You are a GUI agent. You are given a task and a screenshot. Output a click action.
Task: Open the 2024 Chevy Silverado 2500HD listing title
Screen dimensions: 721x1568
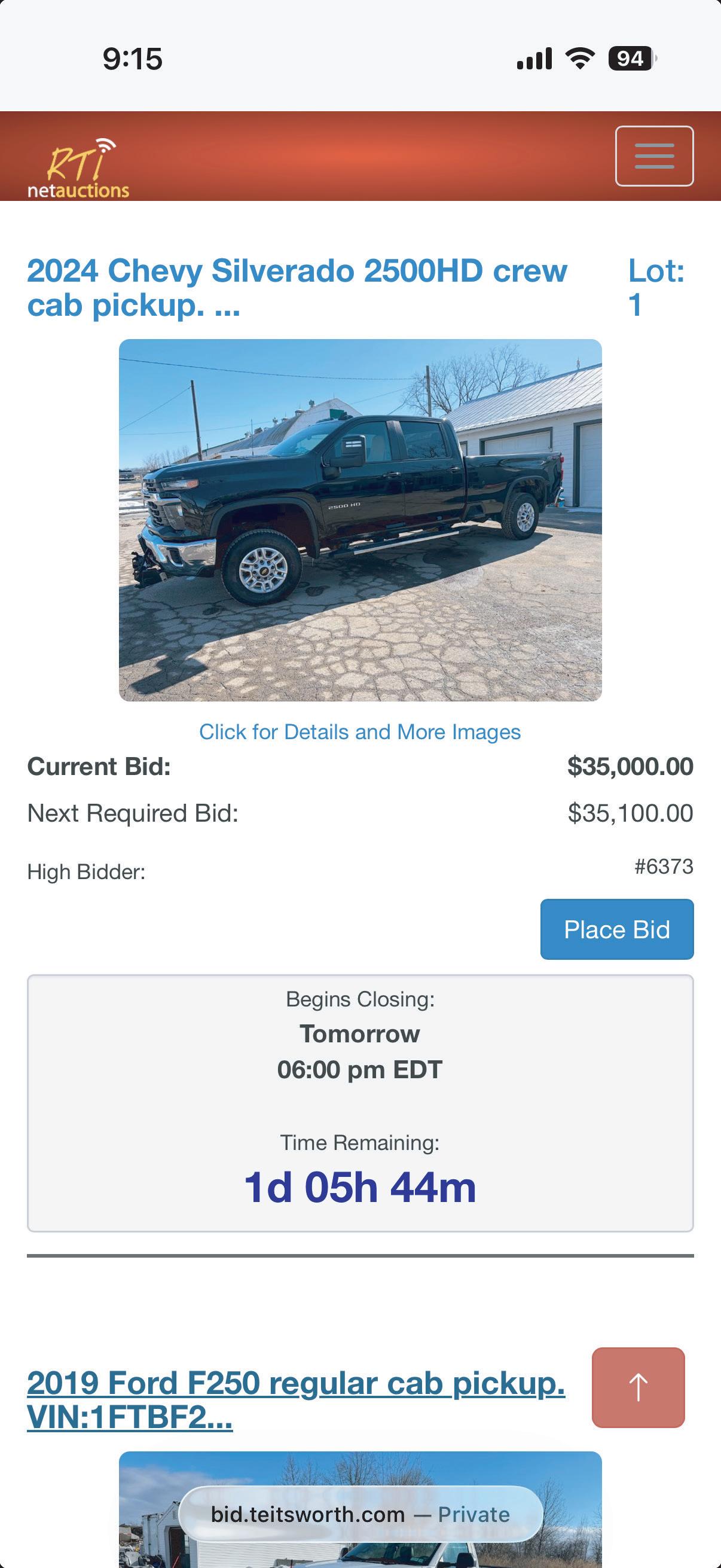pyautogui.click(x=297, y=287)
